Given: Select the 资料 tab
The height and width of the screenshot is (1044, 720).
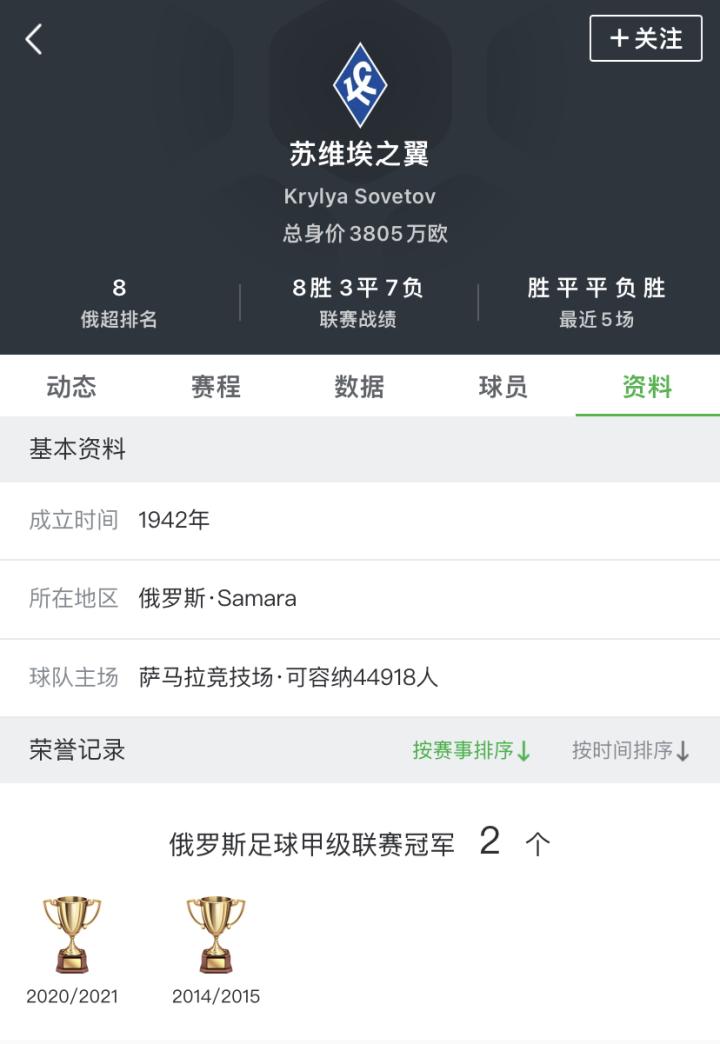Looking at the screenshot, I should pos(647,387).
